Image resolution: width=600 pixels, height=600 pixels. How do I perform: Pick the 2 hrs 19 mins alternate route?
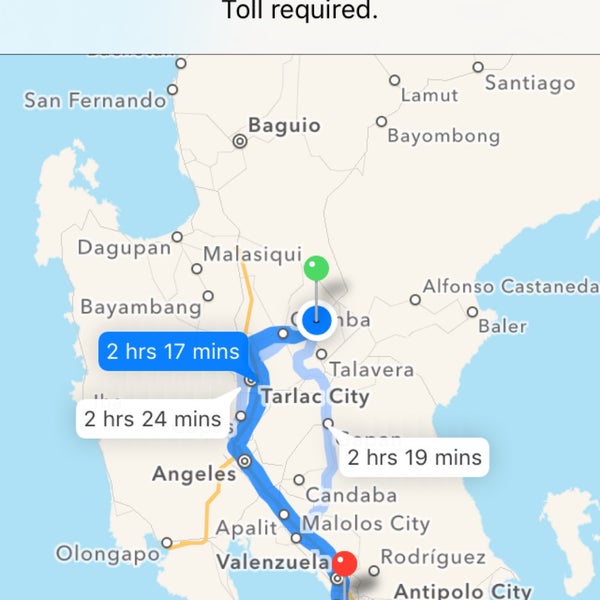click(x=414, y=458)
